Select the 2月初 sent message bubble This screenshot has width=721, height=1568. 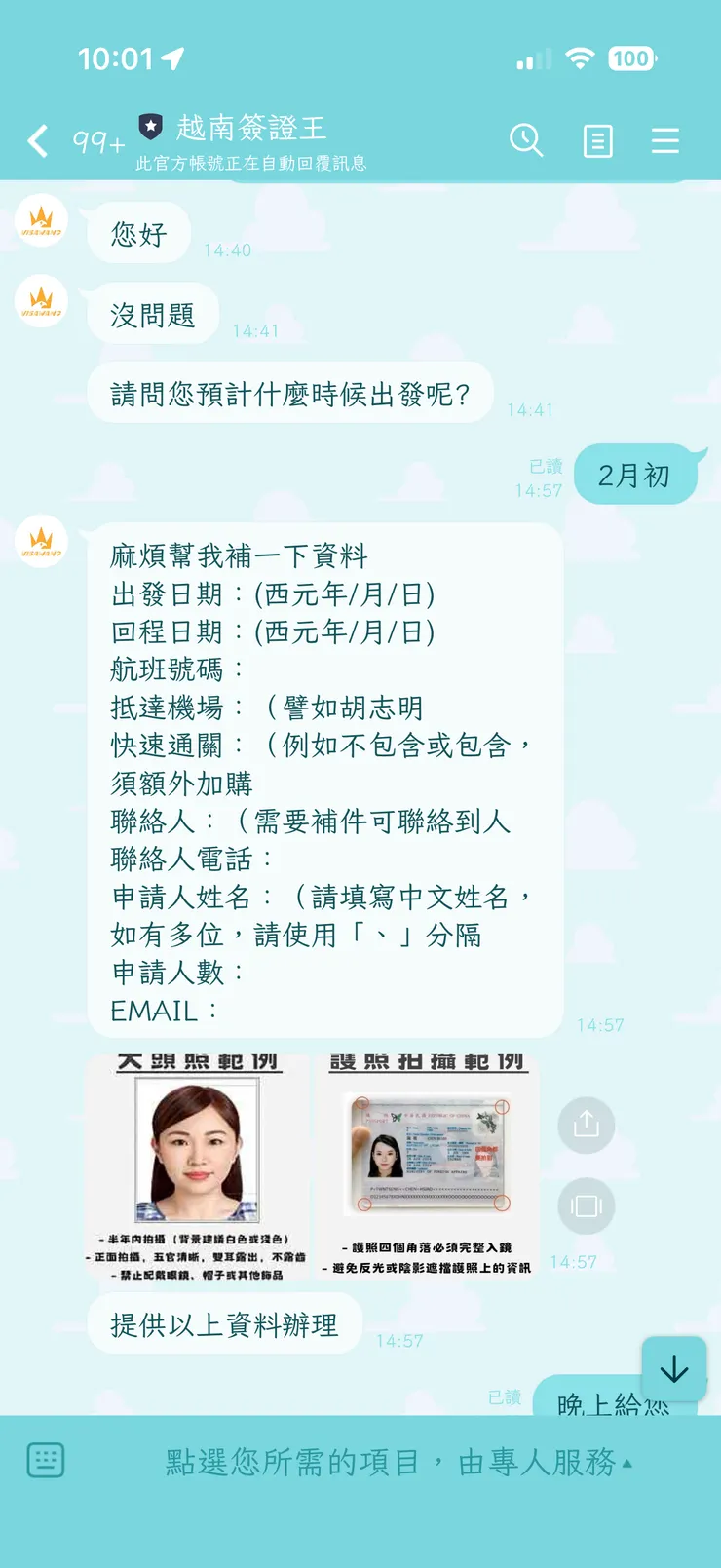pos(638,474)
